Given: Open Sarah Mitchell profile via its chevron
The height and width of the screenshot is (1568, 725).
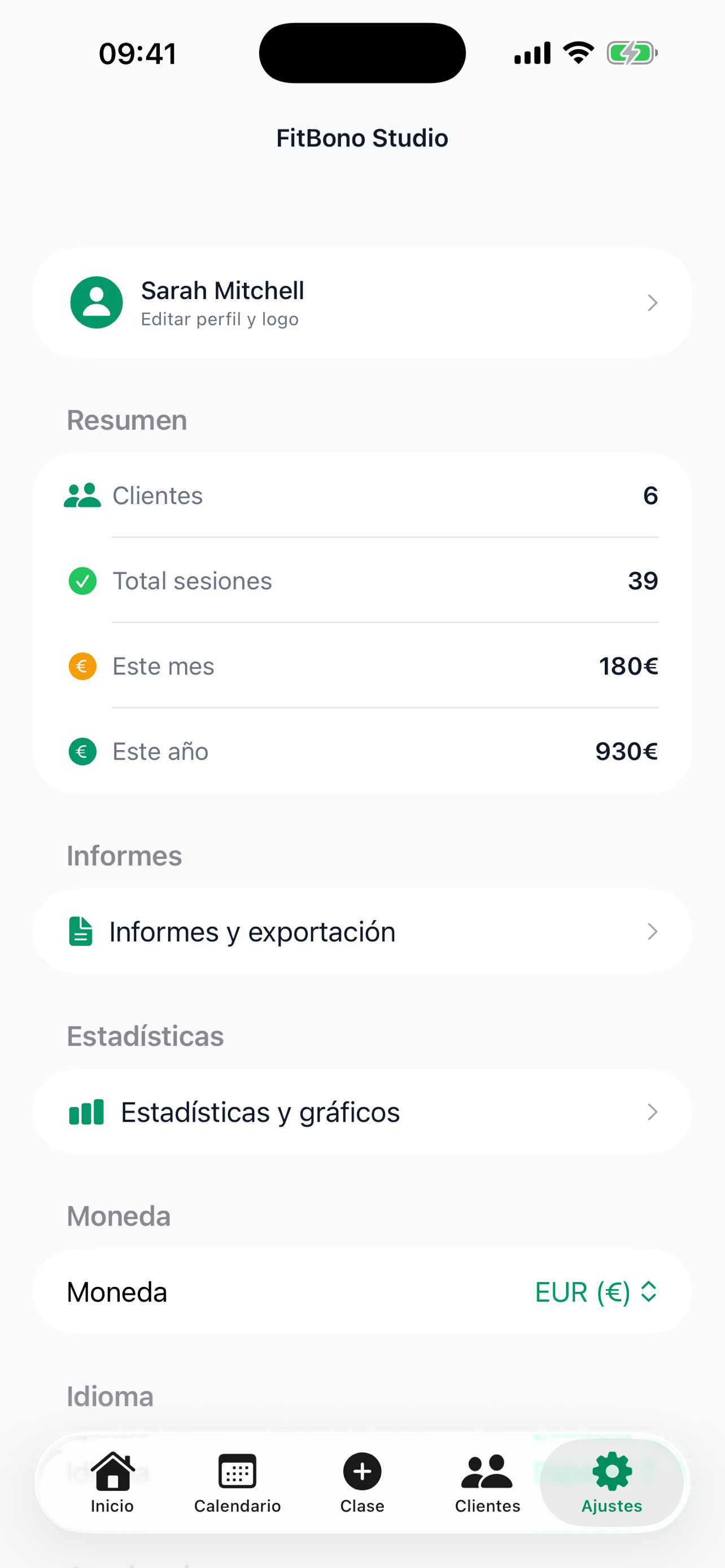Looking at the screenshot, I should coord(653,303).
